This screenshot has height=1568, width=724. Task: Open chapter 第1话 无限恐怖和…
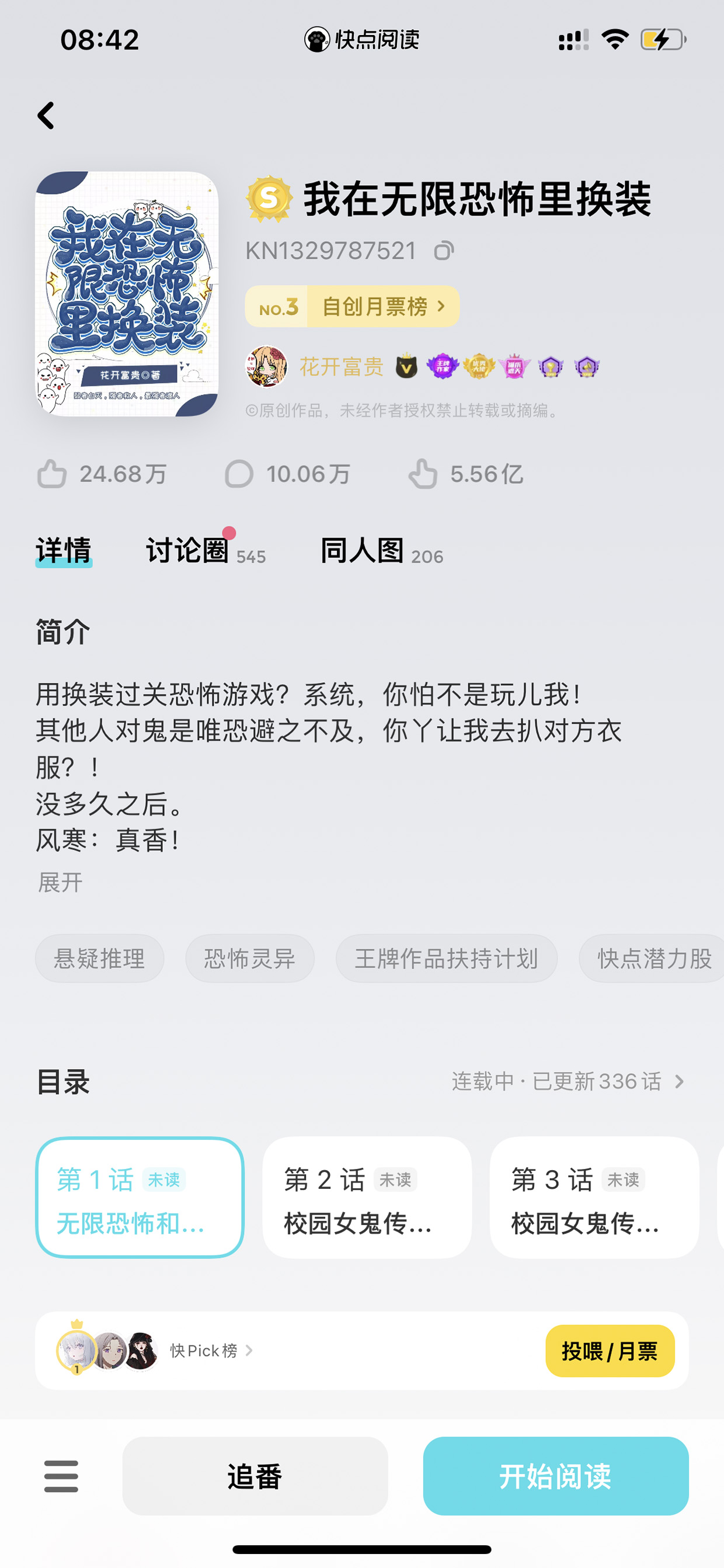tap(140, 1197)
